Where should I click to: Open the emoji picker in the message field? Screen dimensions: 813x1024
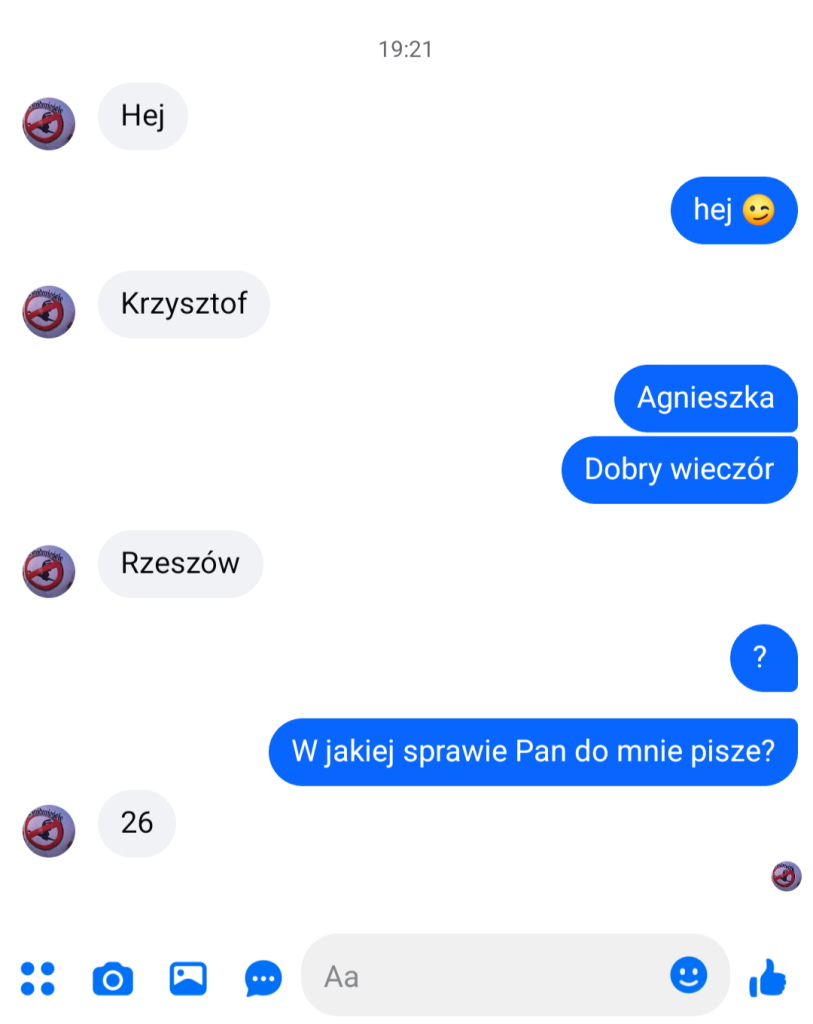point(688,974)
